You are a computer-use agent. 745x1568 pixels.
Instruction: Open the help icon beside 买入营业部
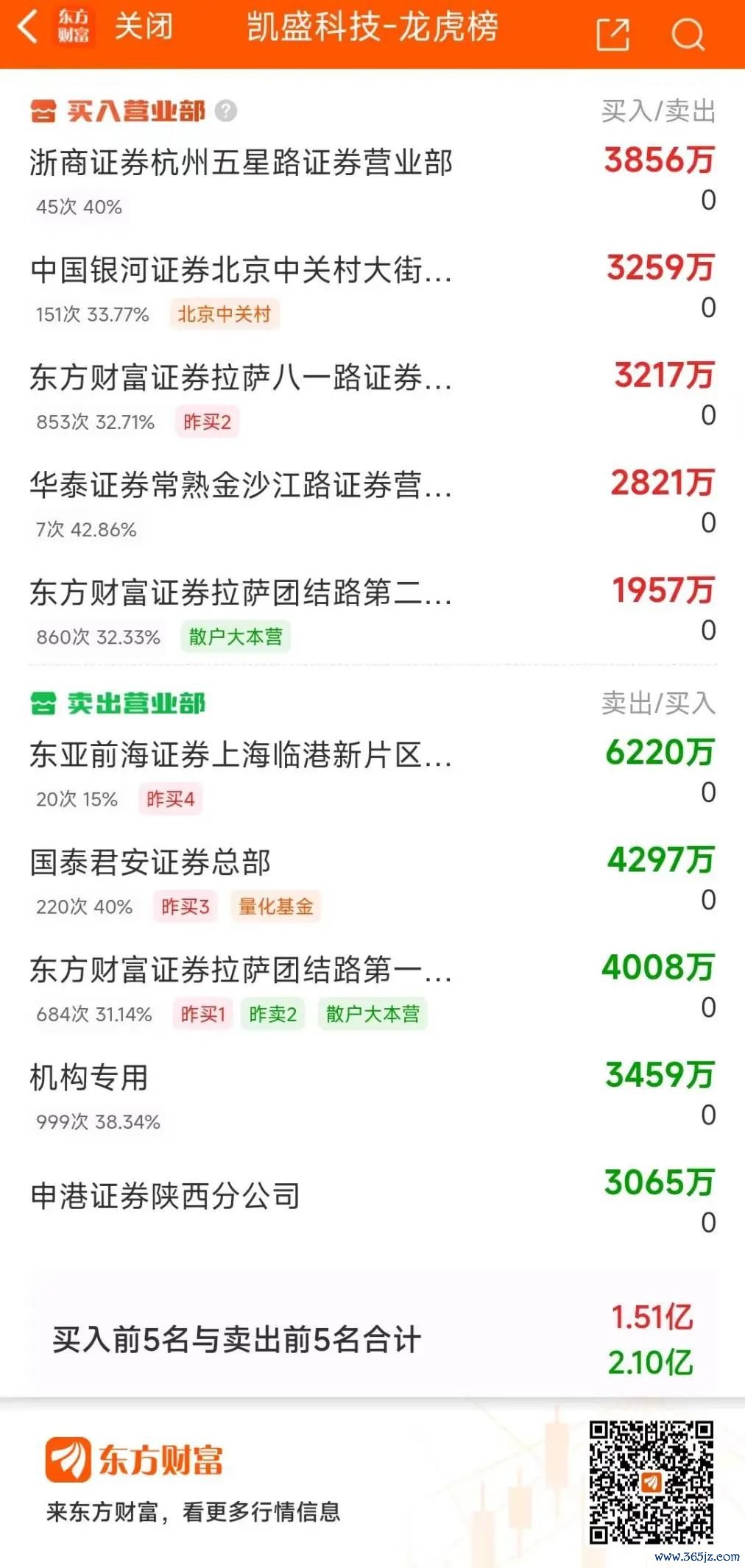[226, 111]
